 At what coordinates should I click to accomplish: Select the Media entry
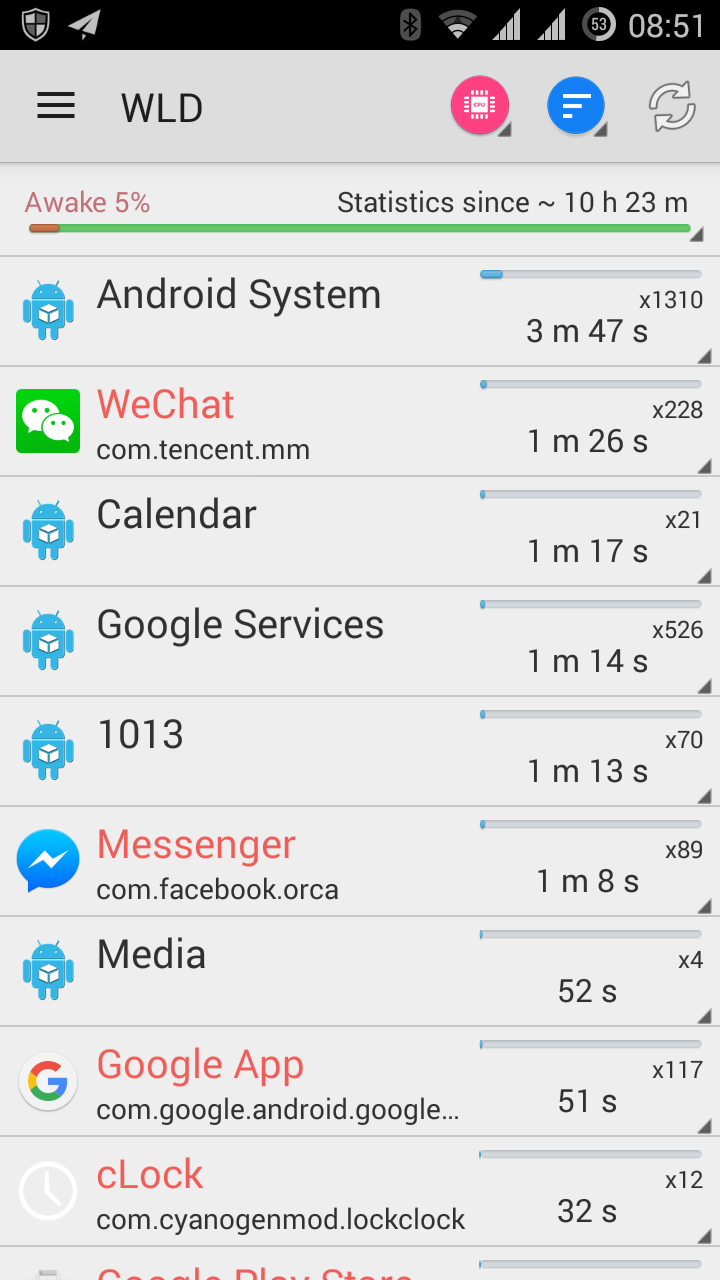tap(360, 971)
